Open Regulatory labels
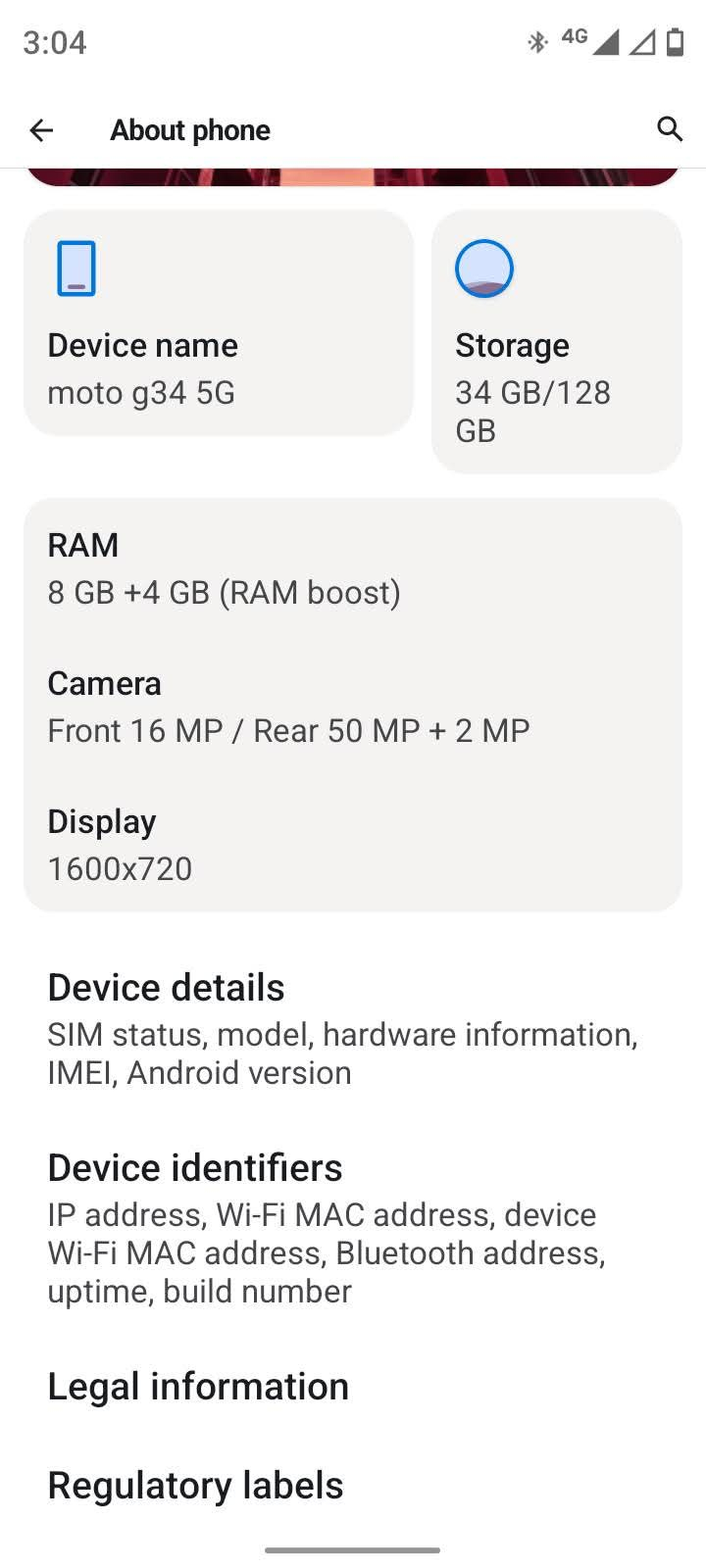The image size is (706, 1568). tap(194, 1485)
